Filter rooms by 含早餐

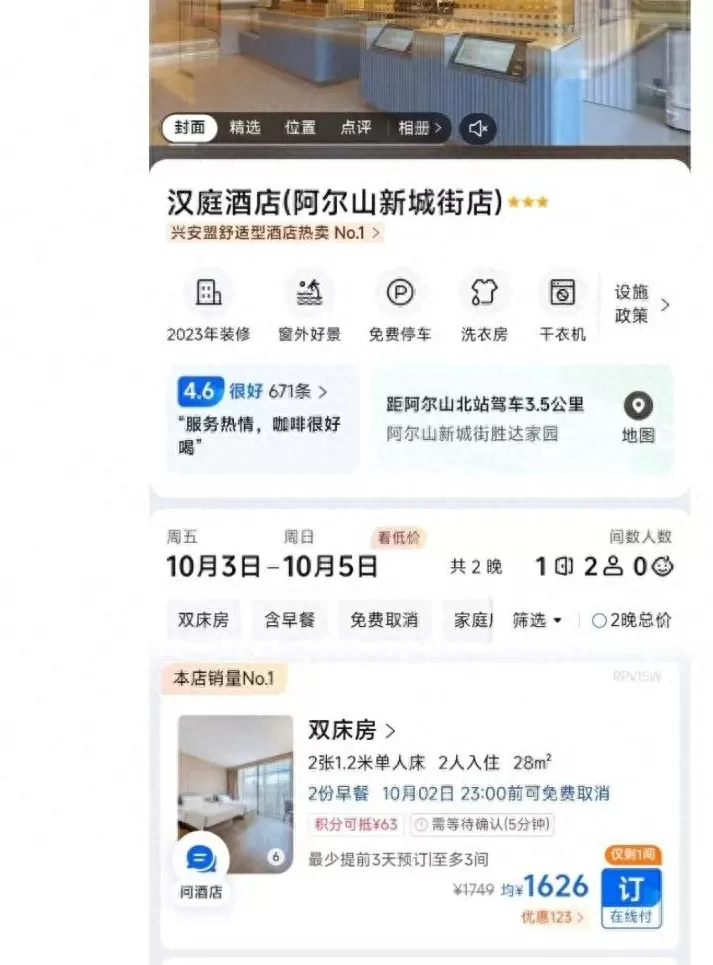289,620
